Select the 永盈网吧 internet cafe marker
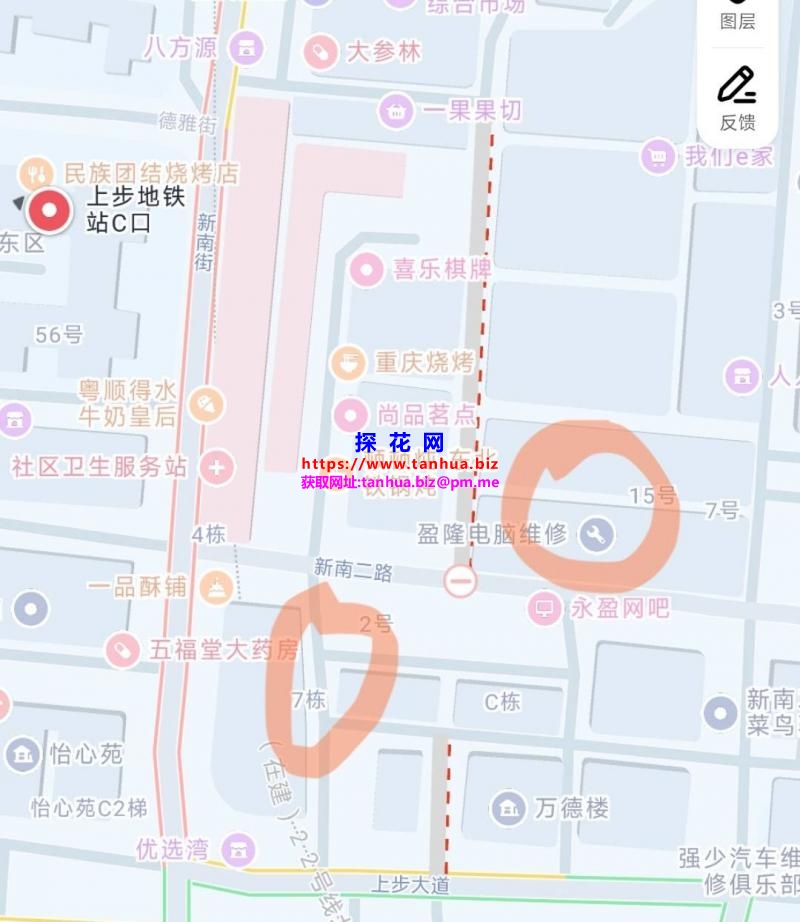 (545, 606)
